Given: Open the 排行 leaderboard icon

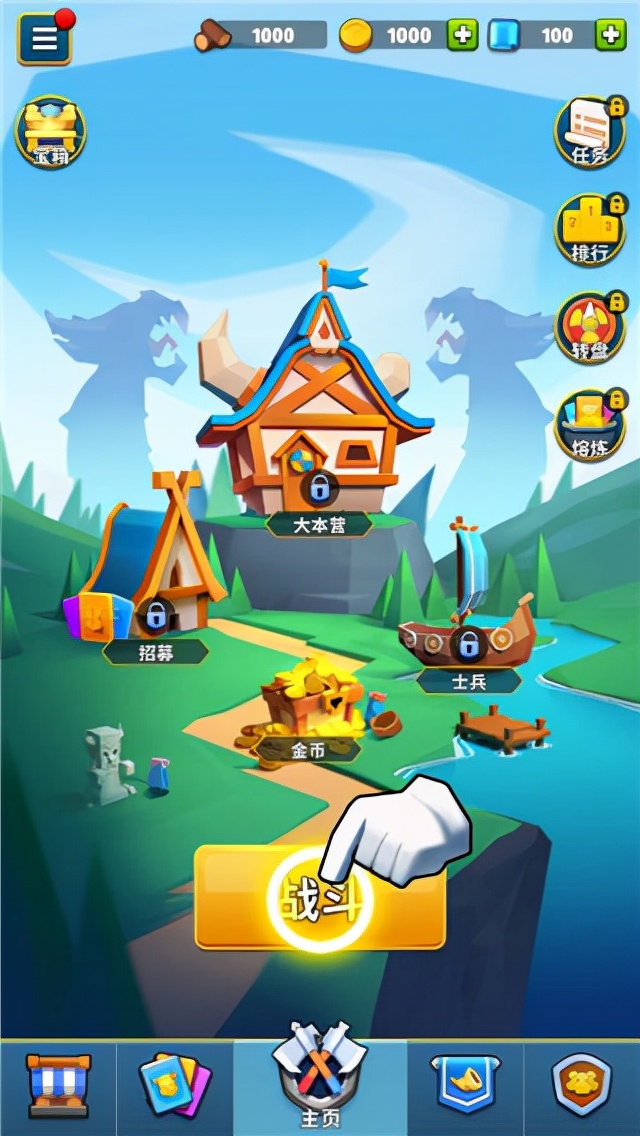Looking at the screenshot, I should [590, 229].
